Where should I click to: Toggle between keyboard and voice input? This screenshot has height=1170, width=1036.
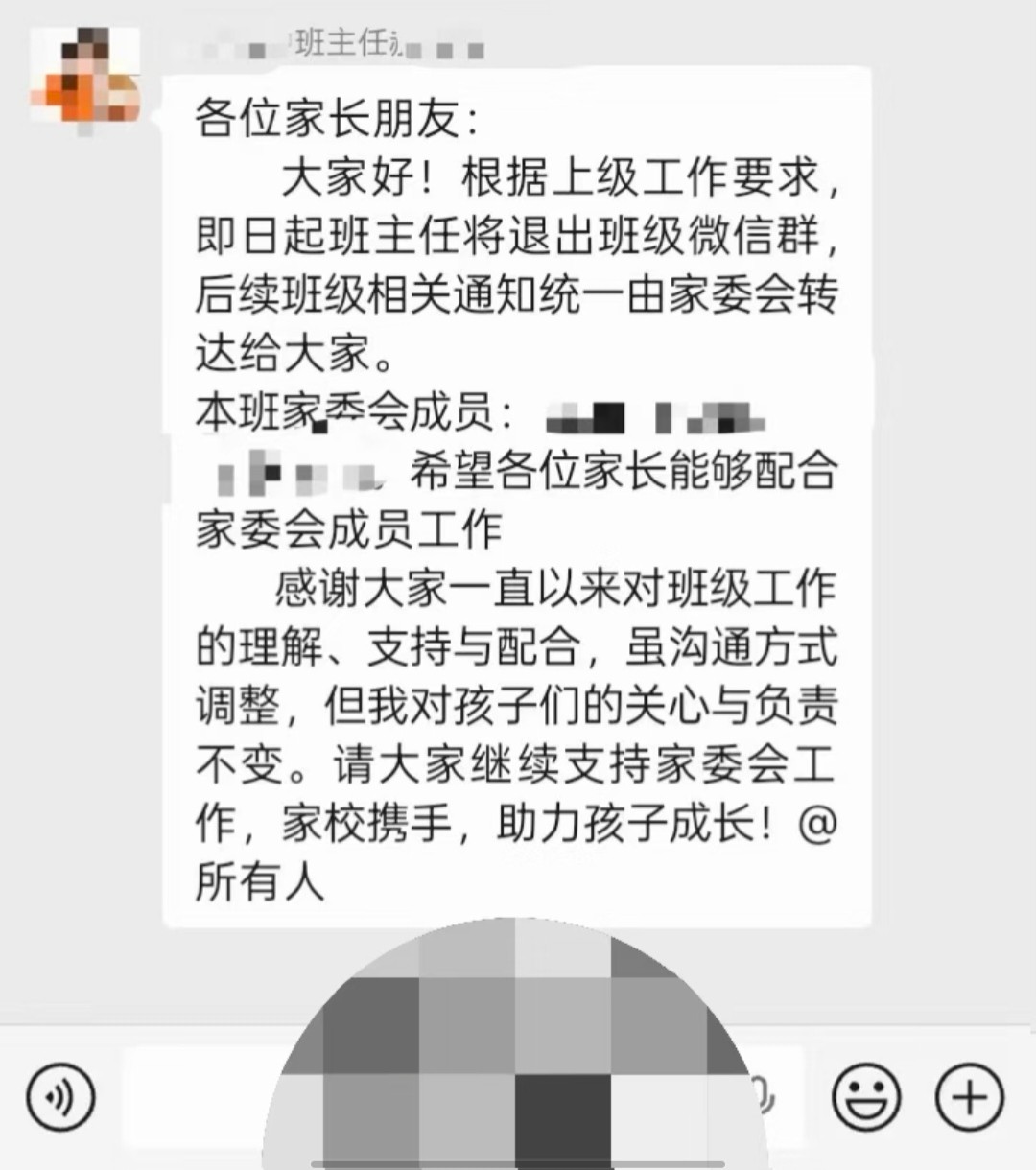pyautogui.click(x=59, y=1094)
